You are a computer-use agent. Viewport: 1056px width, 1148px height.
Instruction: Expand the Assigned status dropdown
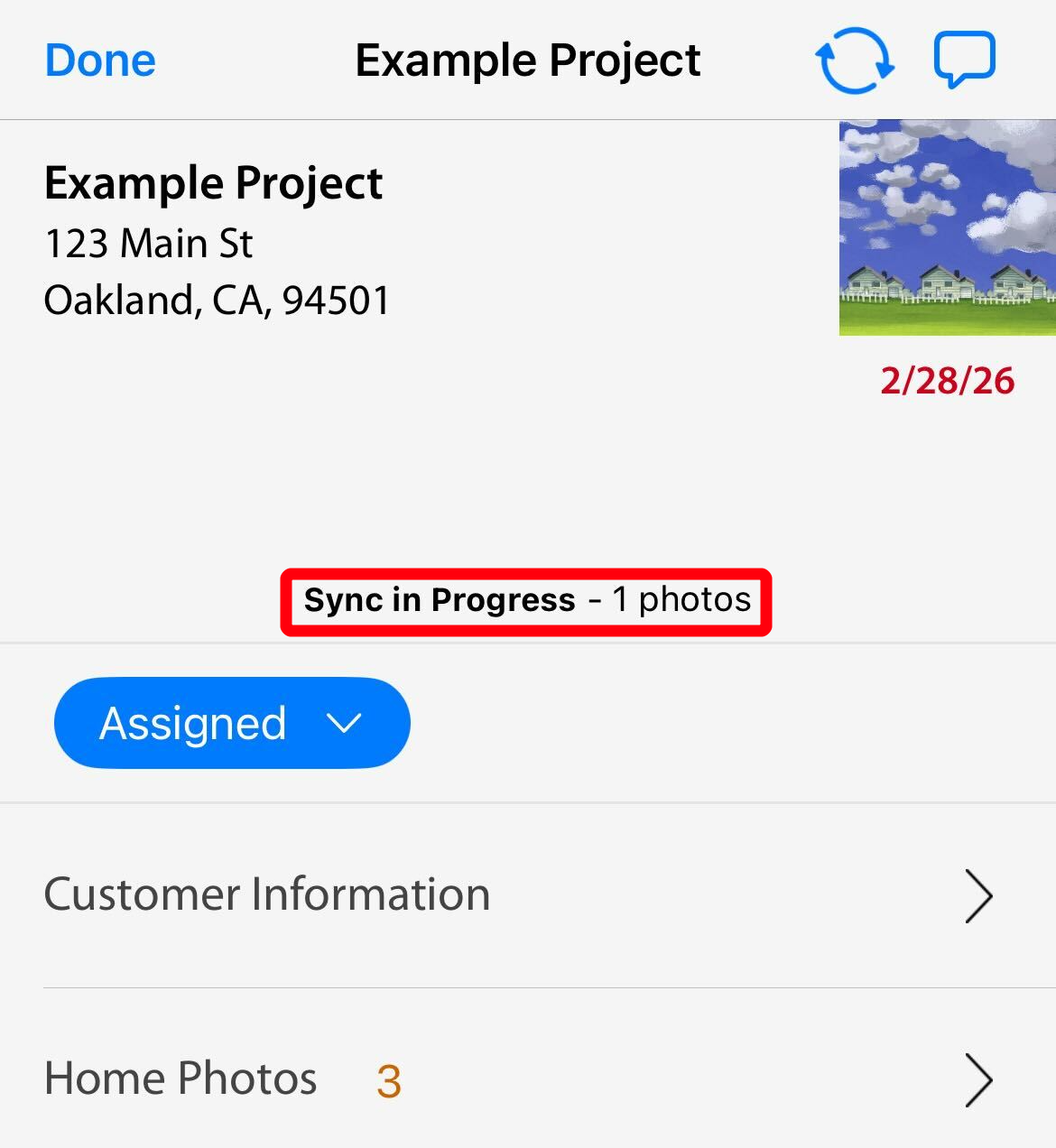click(232, 723)
